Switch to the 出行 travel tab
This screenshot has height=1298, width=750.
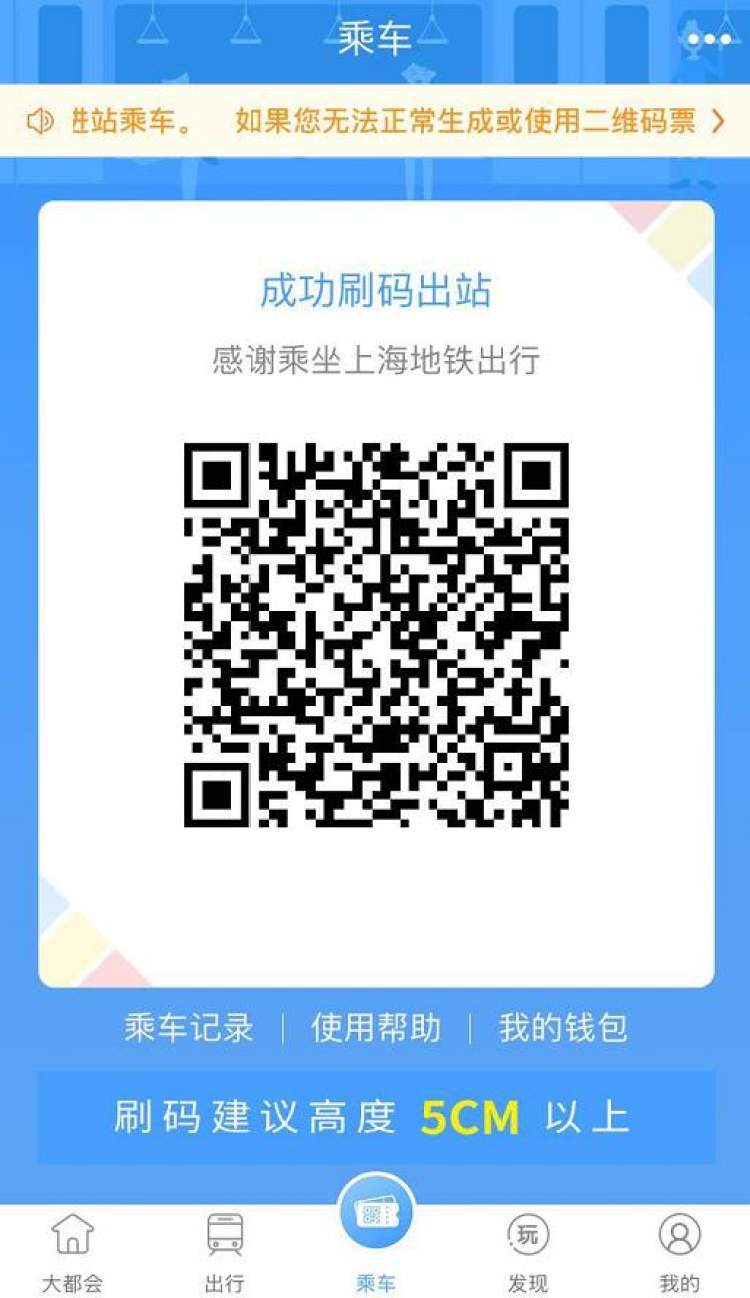(224, 1252)
